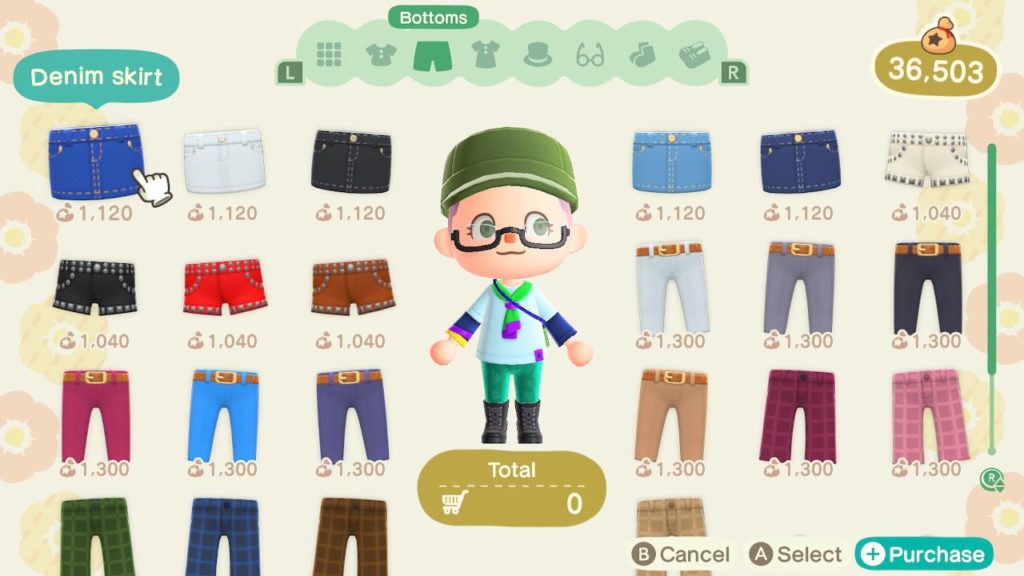Switch to the headwear hat tab
The image size is (1024, 576).
(x=538, y=55)
